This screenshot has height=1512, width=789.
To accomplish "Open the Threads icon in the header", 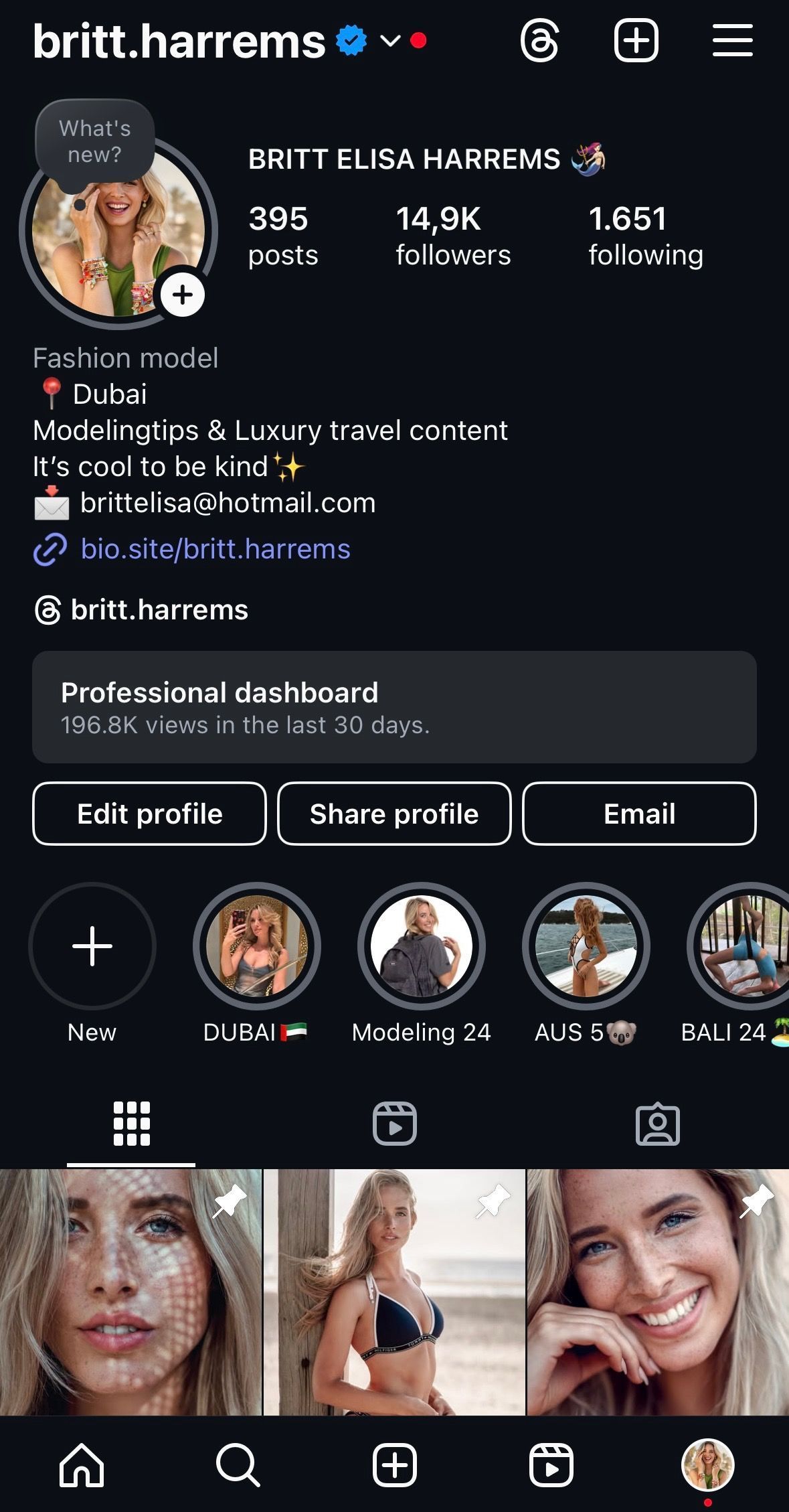I will [x=539, y=41].
